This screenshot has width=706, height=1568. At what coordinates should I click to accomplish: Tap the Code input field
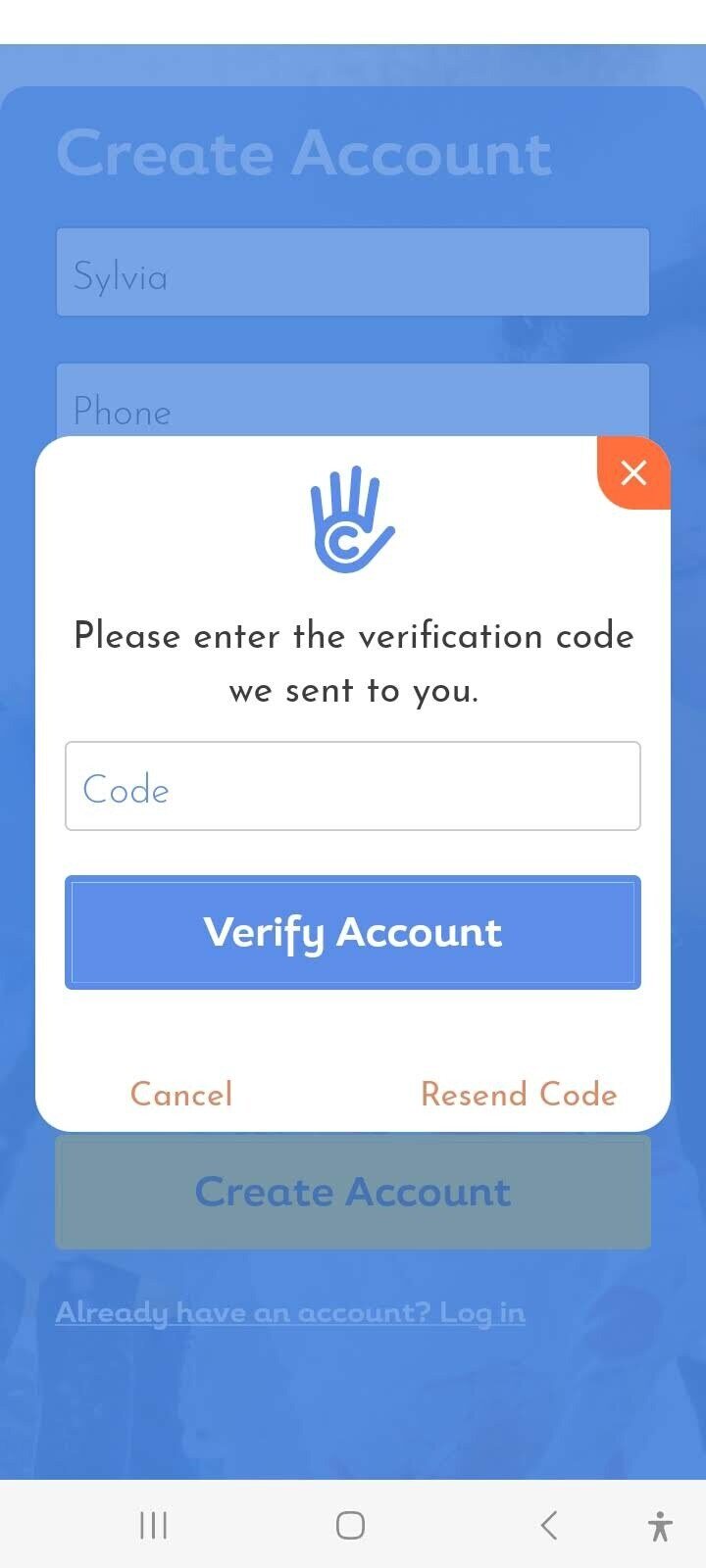point(353,786)
